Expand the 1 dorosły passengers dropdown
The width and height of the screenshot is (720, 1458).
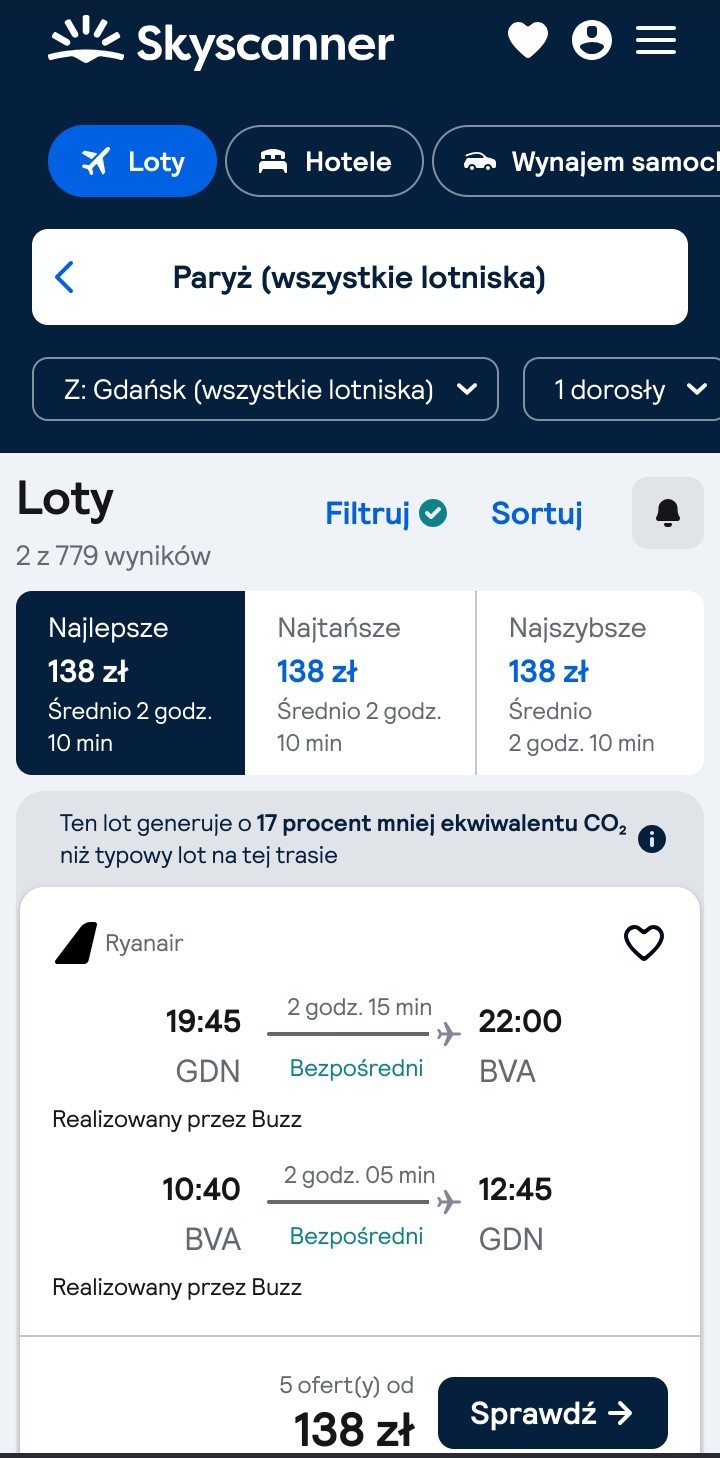pos(621,389)
